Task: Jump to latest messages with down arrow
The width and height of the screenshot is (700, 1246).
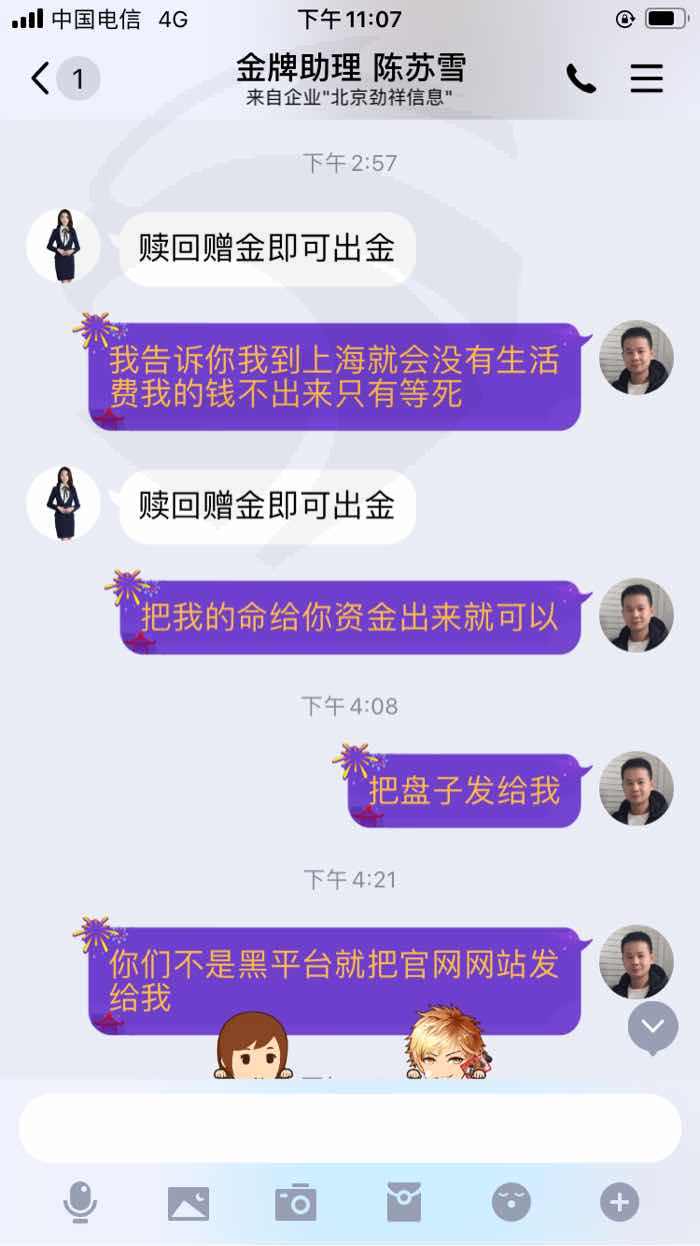Action: [653, 1027]
